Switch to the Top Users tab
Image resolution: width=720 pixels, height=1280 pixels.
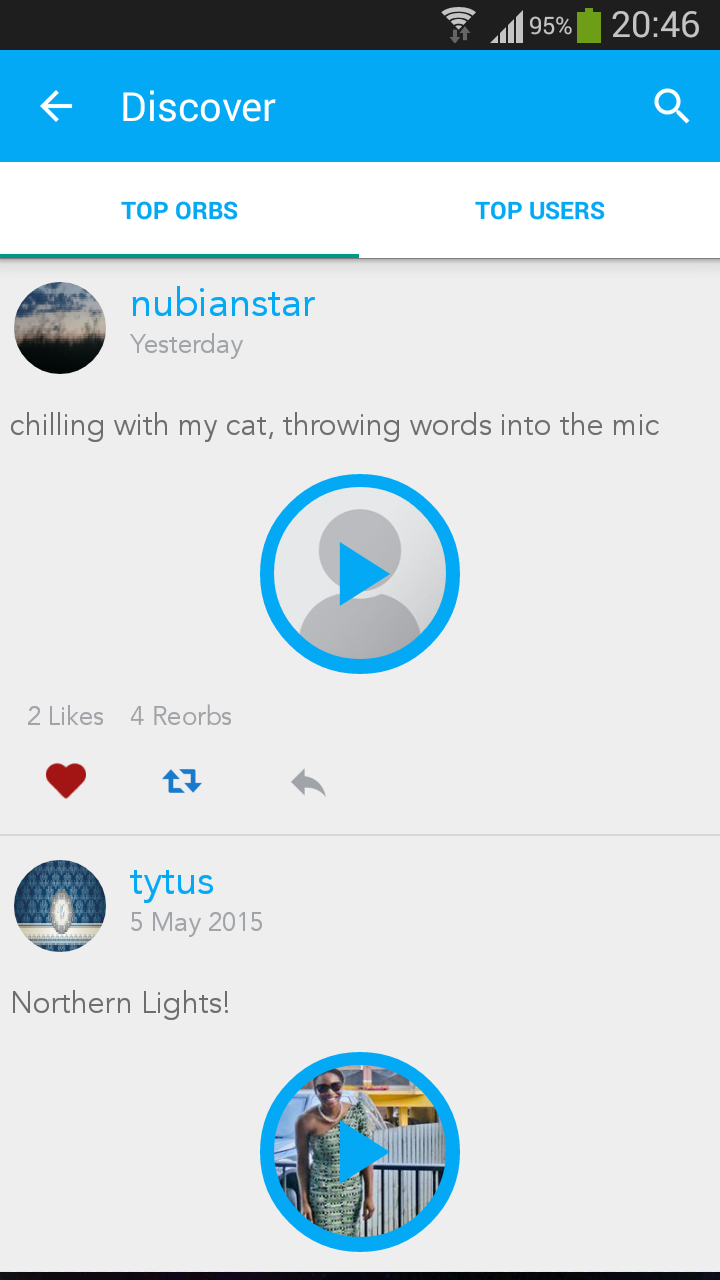pos(540,211)
